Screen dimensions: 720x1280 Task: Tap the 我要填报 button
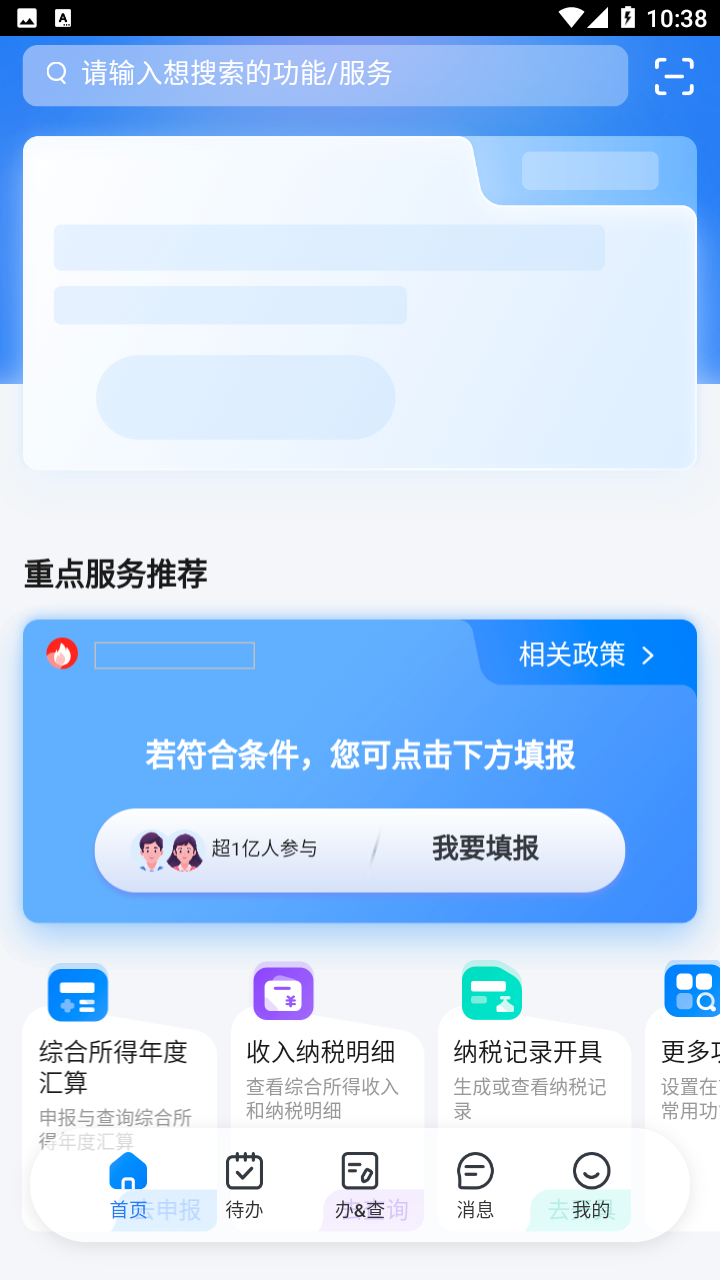point(486,849)
